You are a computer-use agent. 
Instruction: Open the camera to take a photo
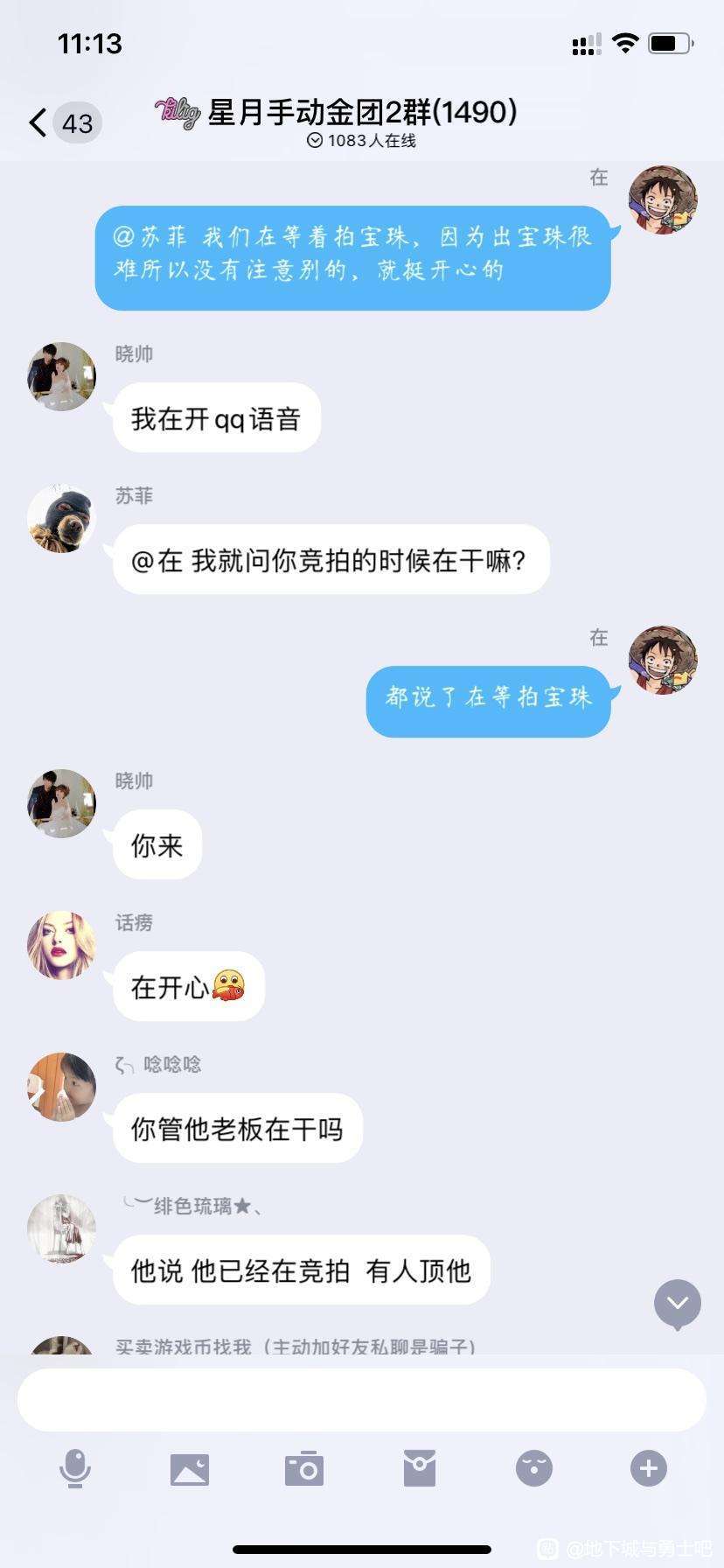point(304,1468)
